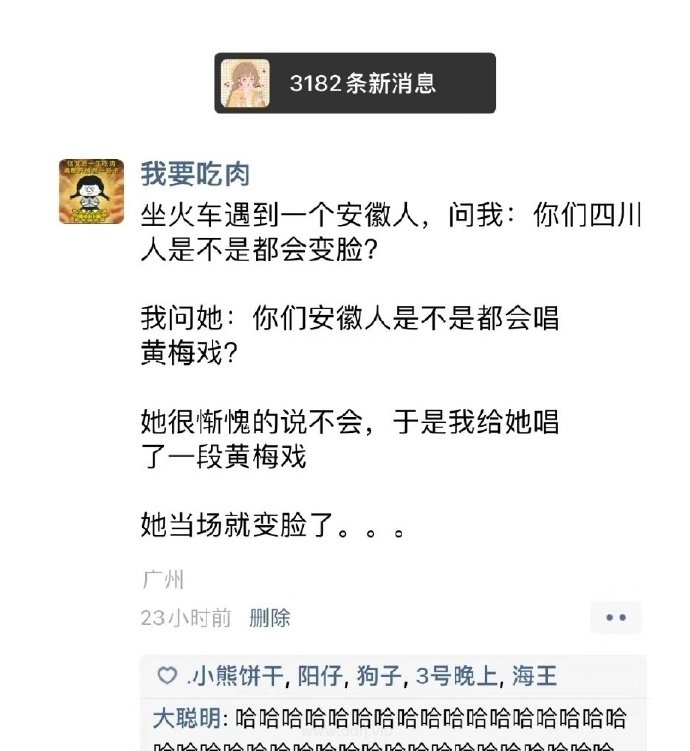The width and height of the screenshot is (690, 751).
Task: Open liker 海王's profile
Action: click(535, 677)
